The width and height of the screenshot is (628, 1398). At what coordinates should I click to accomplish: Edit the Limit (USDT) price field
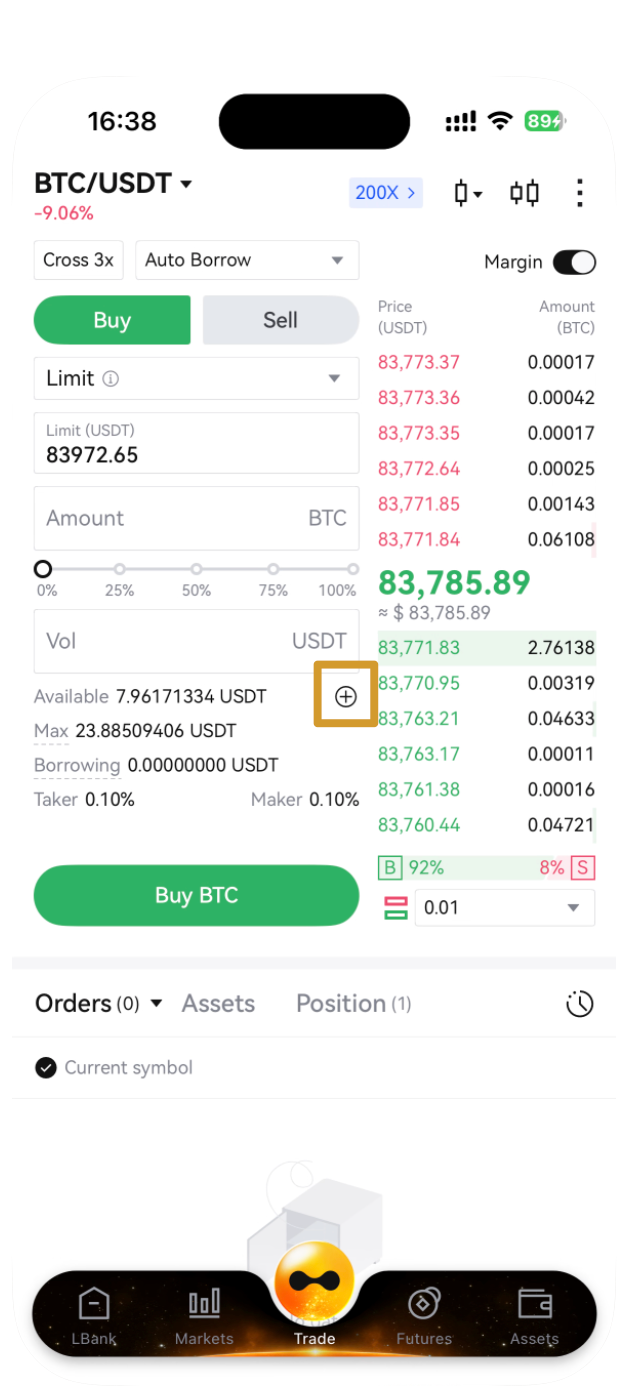click(196, 444)
